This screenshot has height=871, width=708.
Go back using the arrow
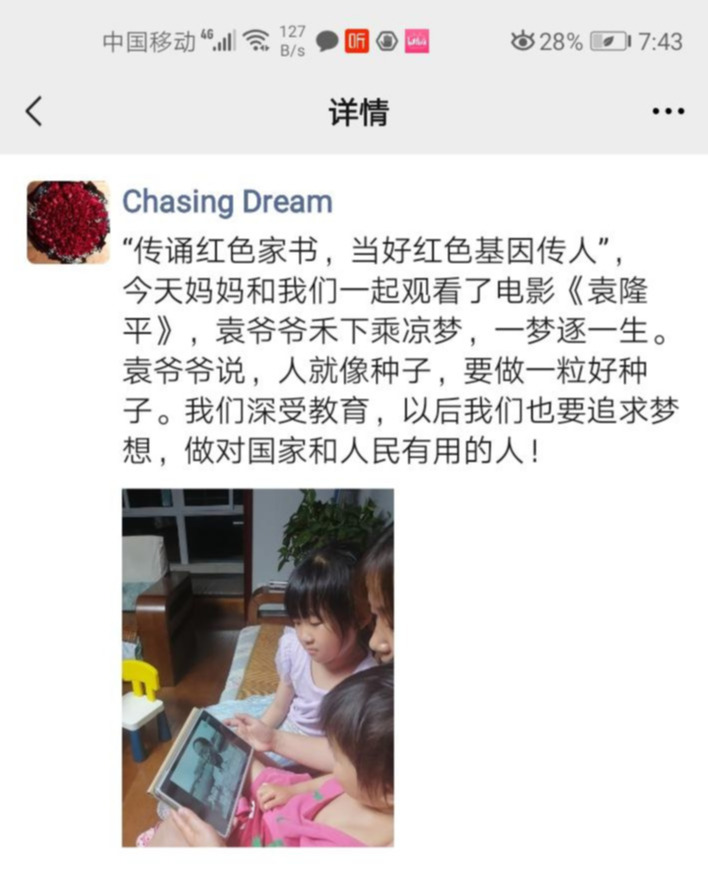point(34,111)
